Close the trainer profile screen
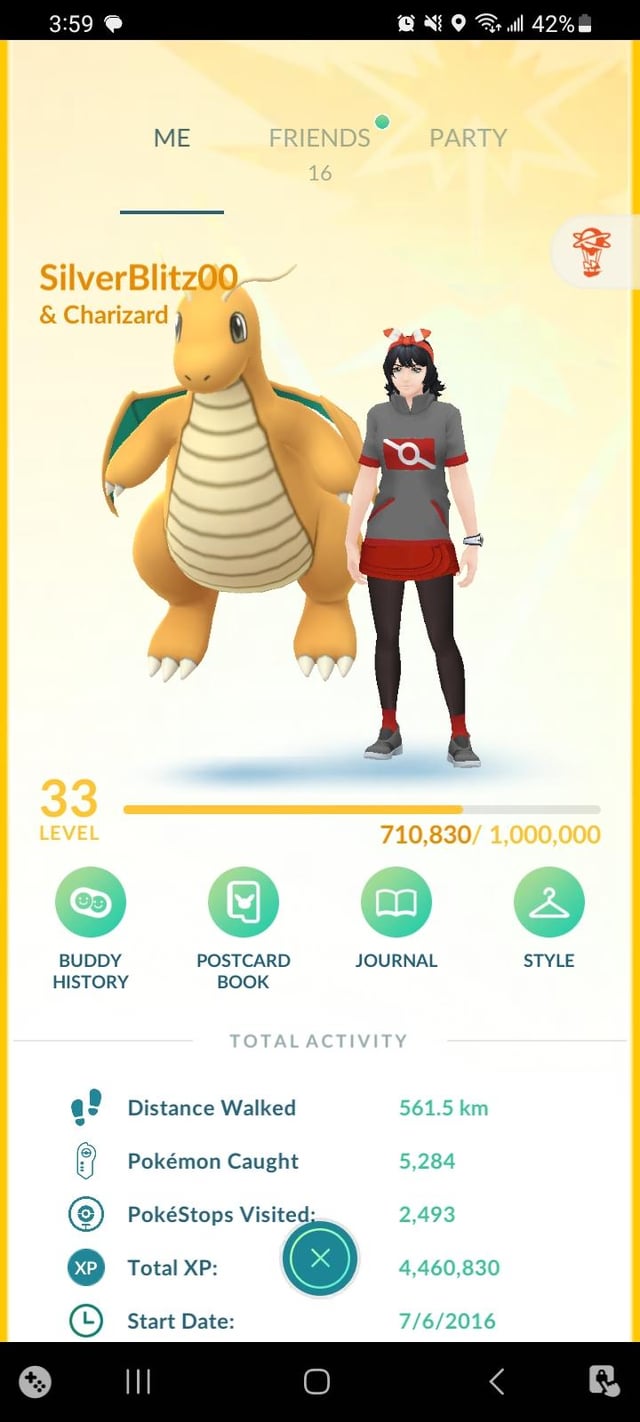The image size is (640, 1422). [320, 1259]
